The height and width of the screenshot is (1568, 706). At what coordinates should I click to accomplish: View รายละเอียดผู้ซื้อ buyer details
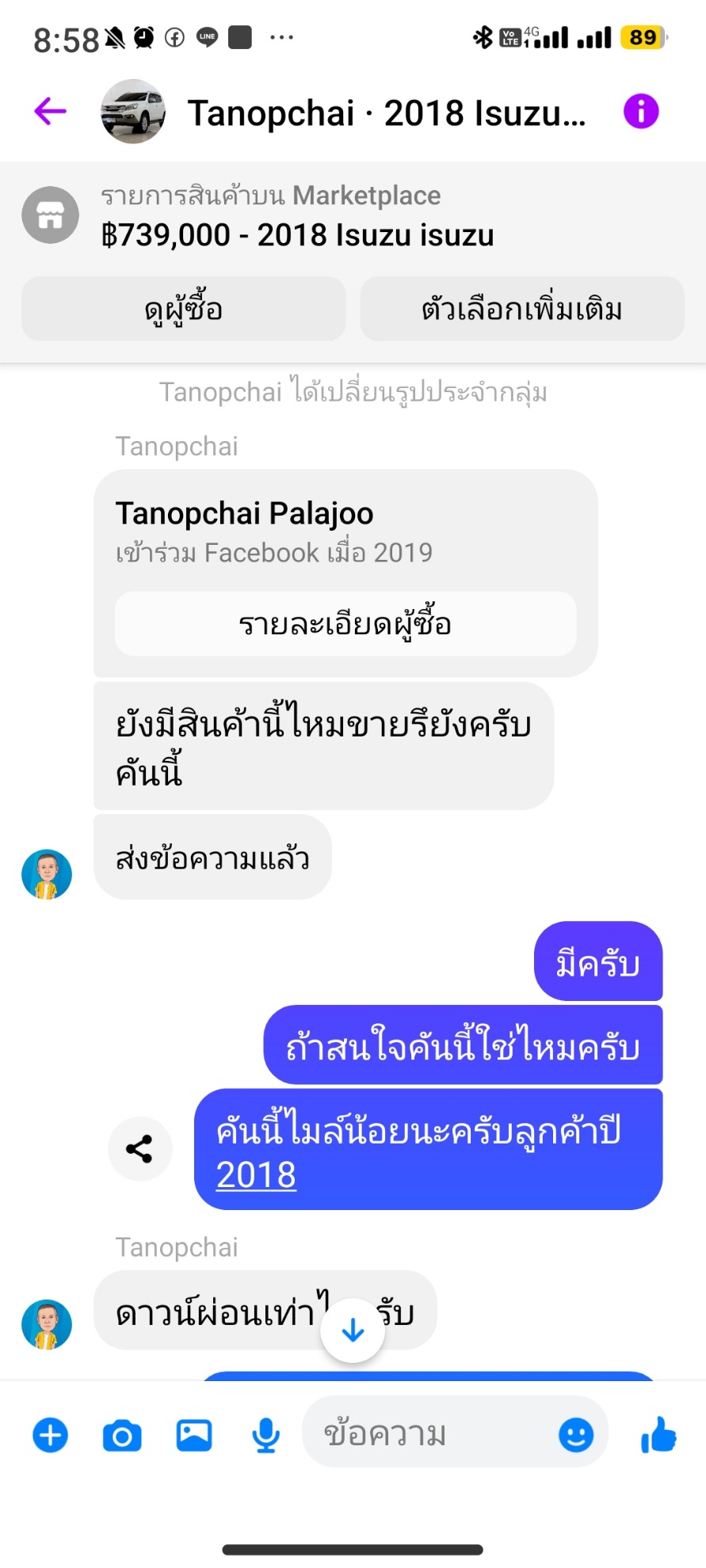point(345,624)
